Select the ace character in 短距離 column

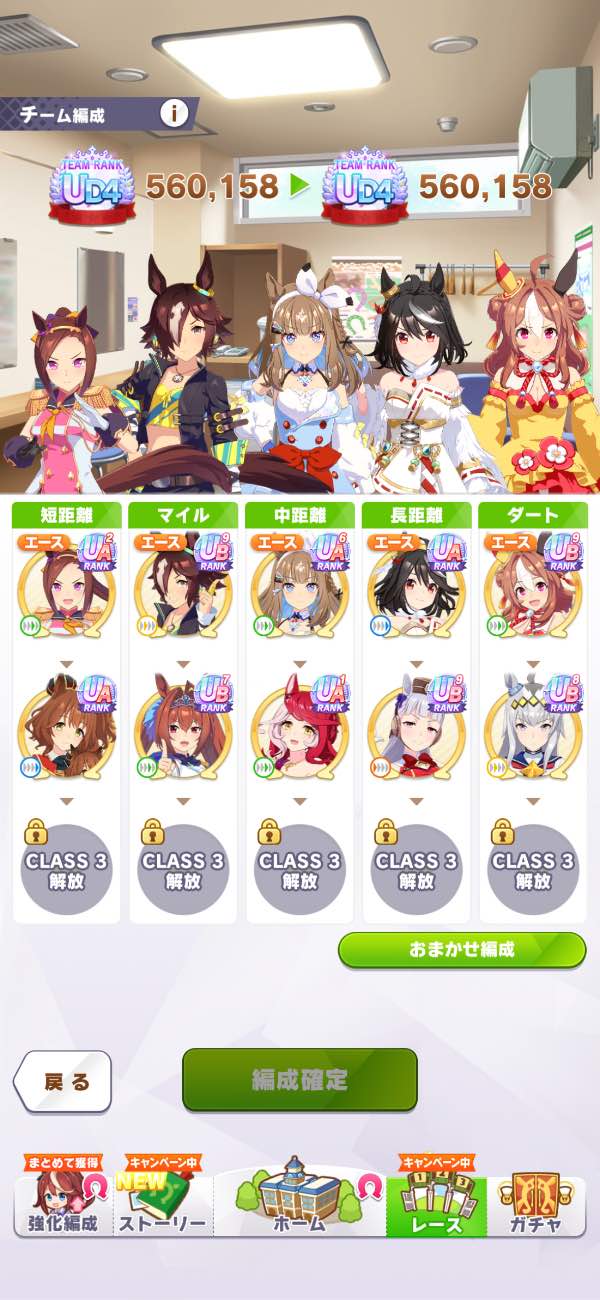[x=67, y=590]
